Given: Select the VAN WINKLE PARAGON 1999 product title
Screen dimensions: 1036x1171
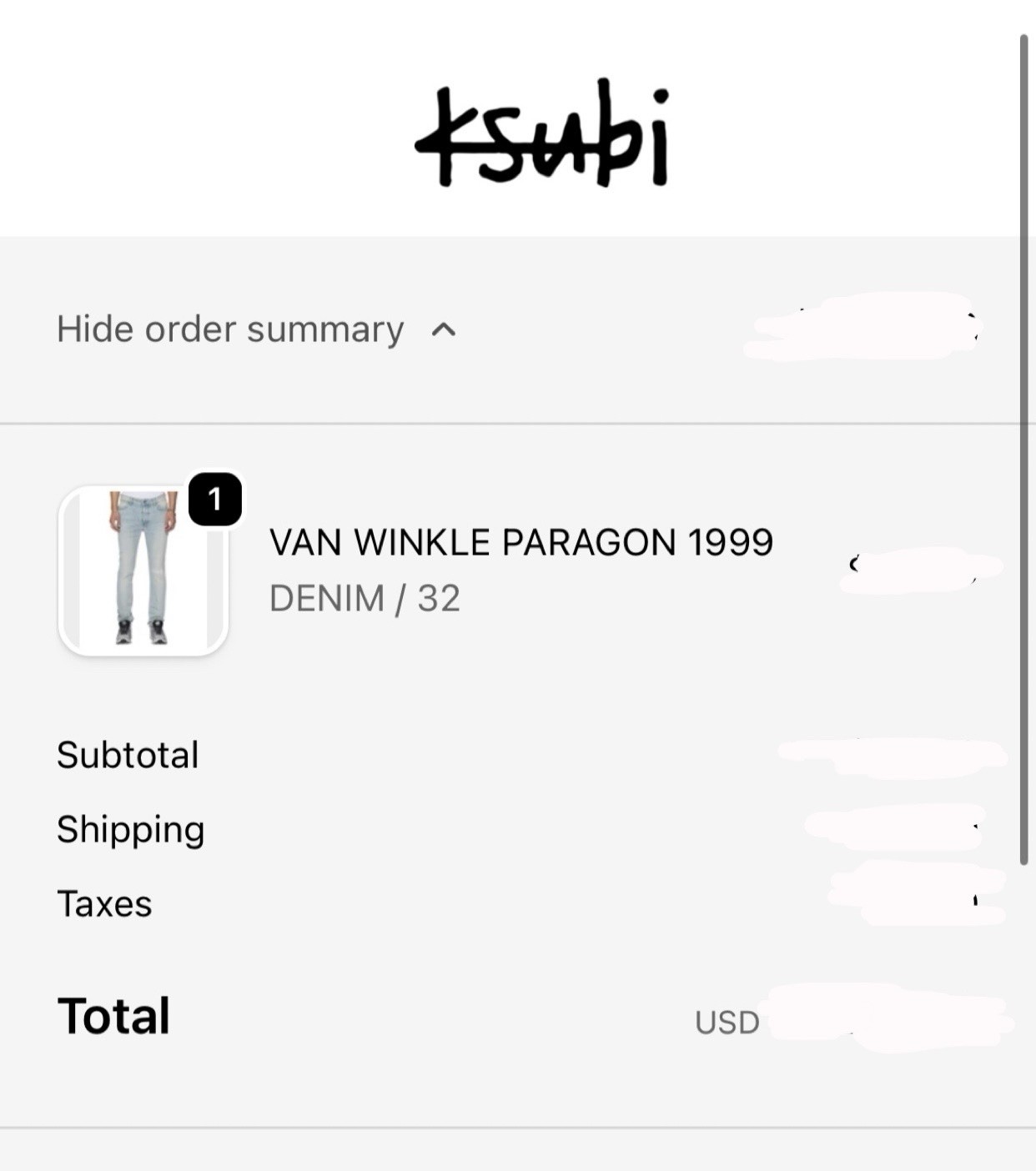Looking at the screenshot, I should click(x=521, y=541).
